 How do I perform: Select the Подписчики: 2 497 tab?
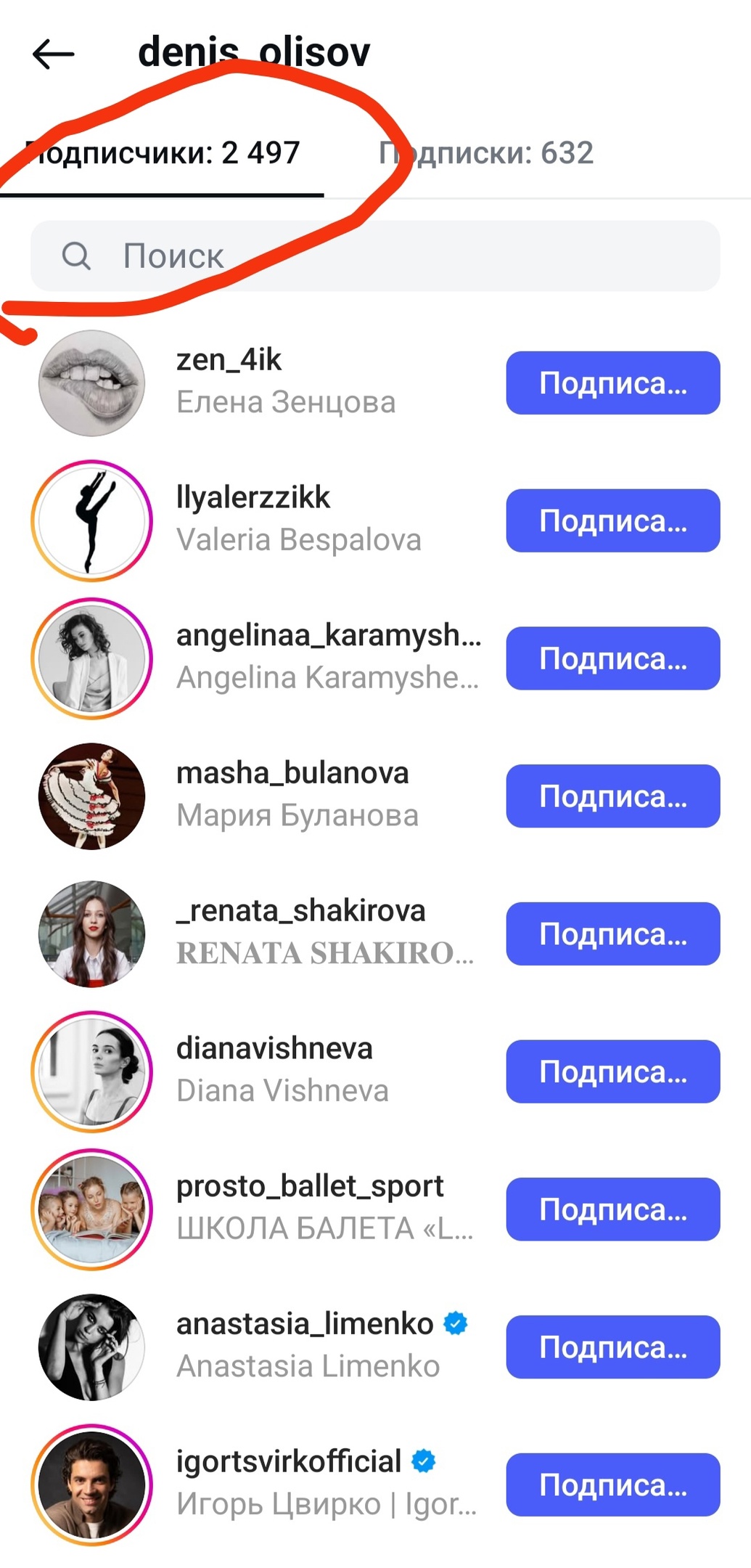(163, 153)
